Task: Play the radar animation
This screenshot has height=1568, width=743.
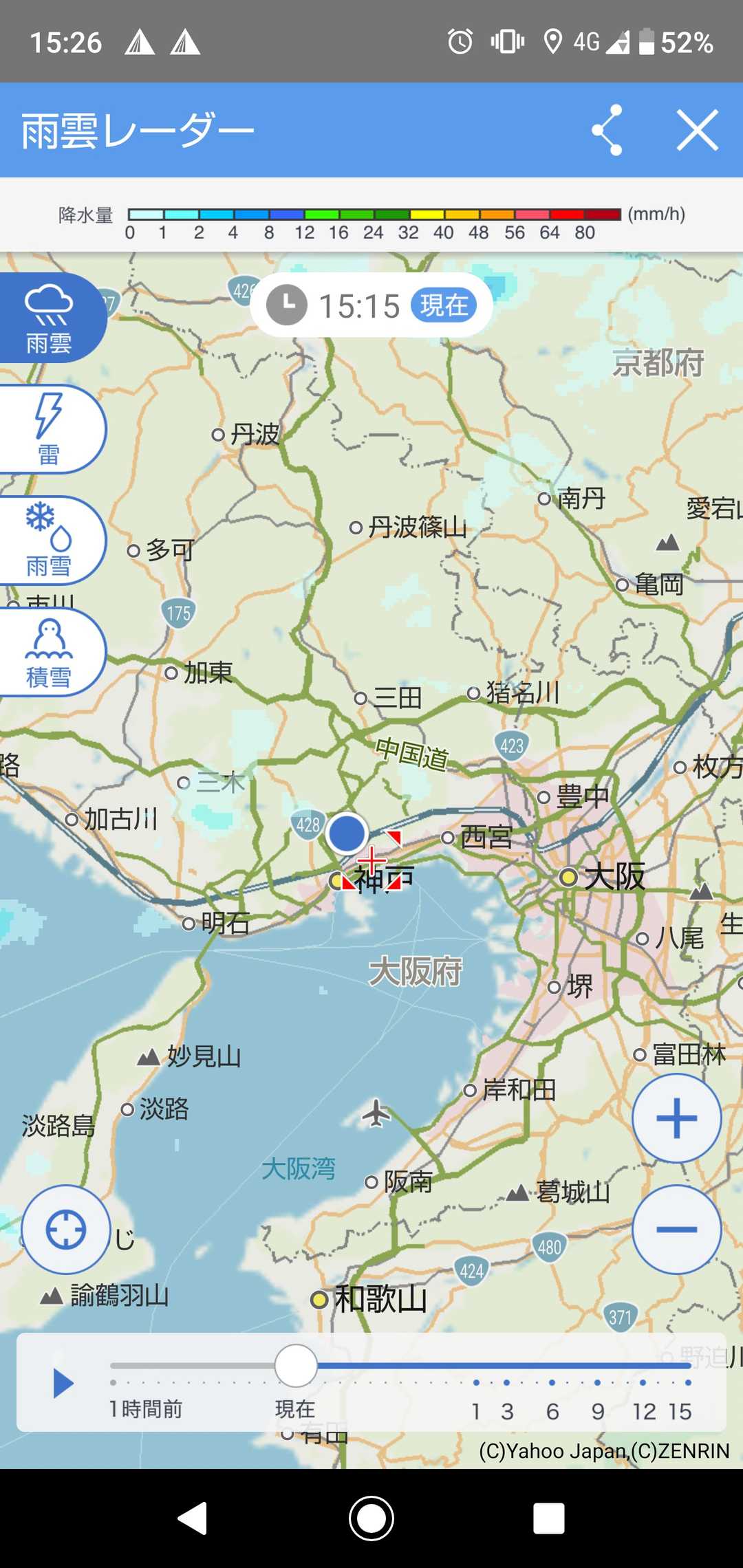Action: click(x=63, y=1383)
